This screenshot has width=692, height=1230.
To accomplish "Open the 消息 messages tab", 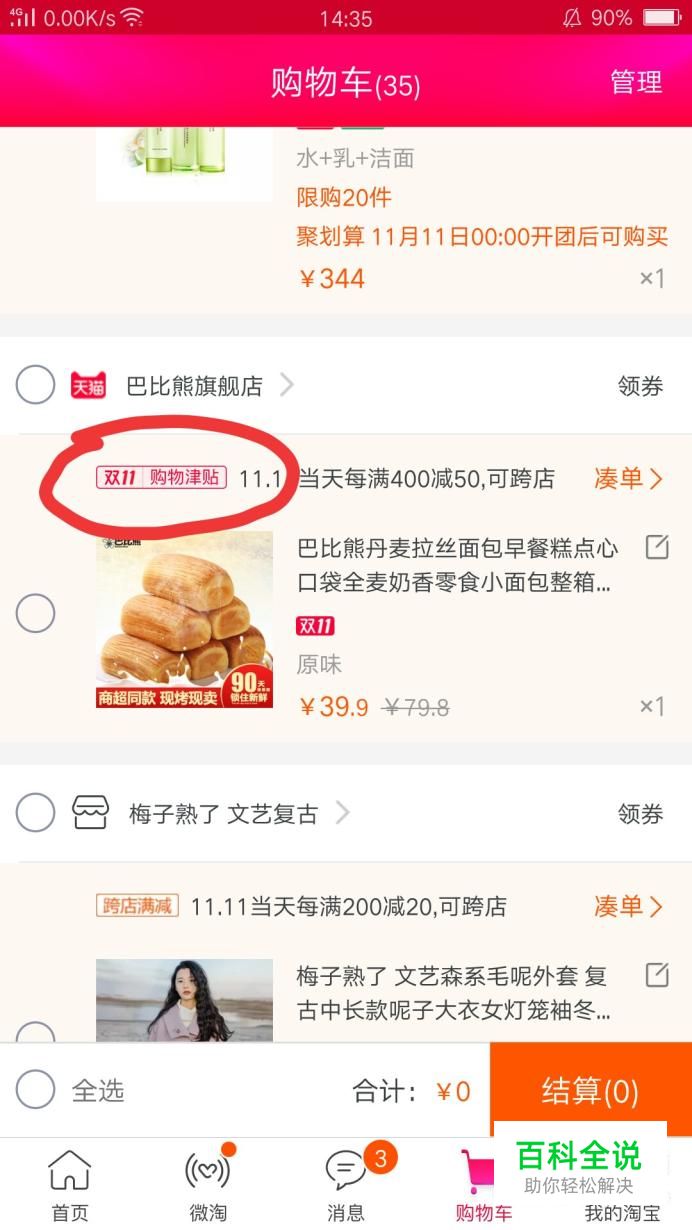I will (x=346, y=1185).
